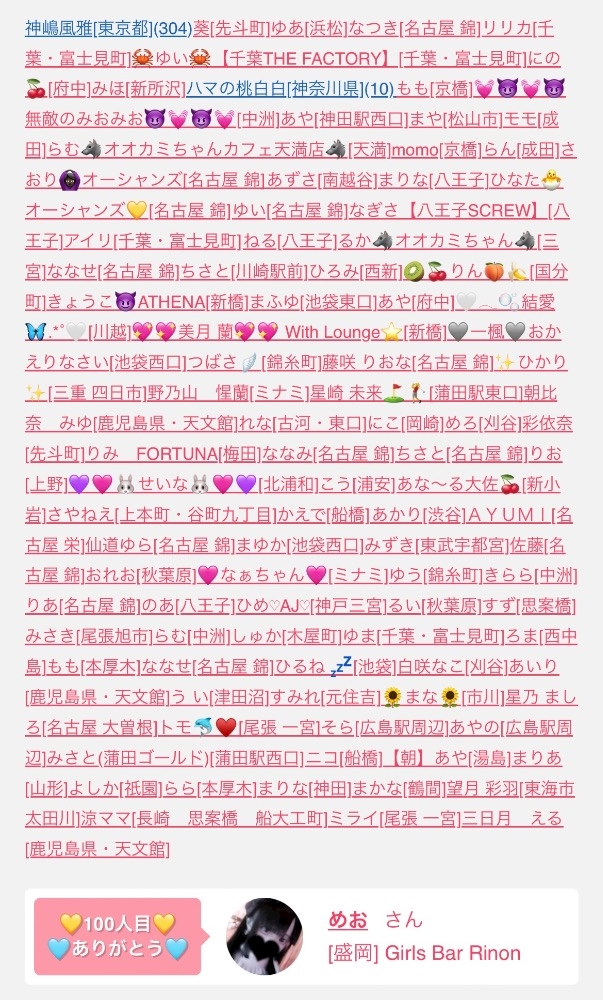Tap the FORTUNA[梅田] link
The height and width of the screenshot is (1000, 603).
[198, 455]
